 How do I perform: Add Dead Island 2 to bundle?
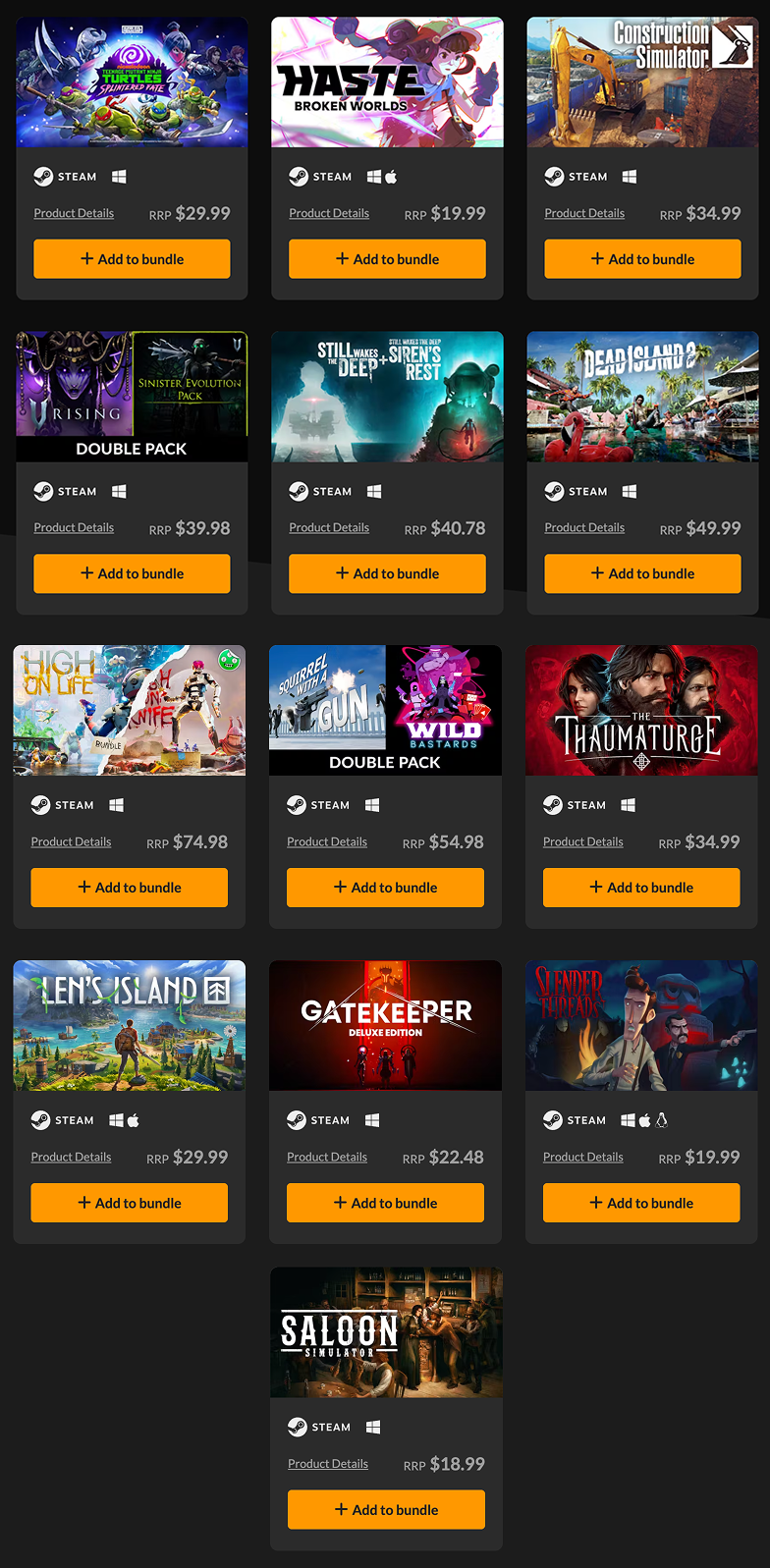[642, 573]
